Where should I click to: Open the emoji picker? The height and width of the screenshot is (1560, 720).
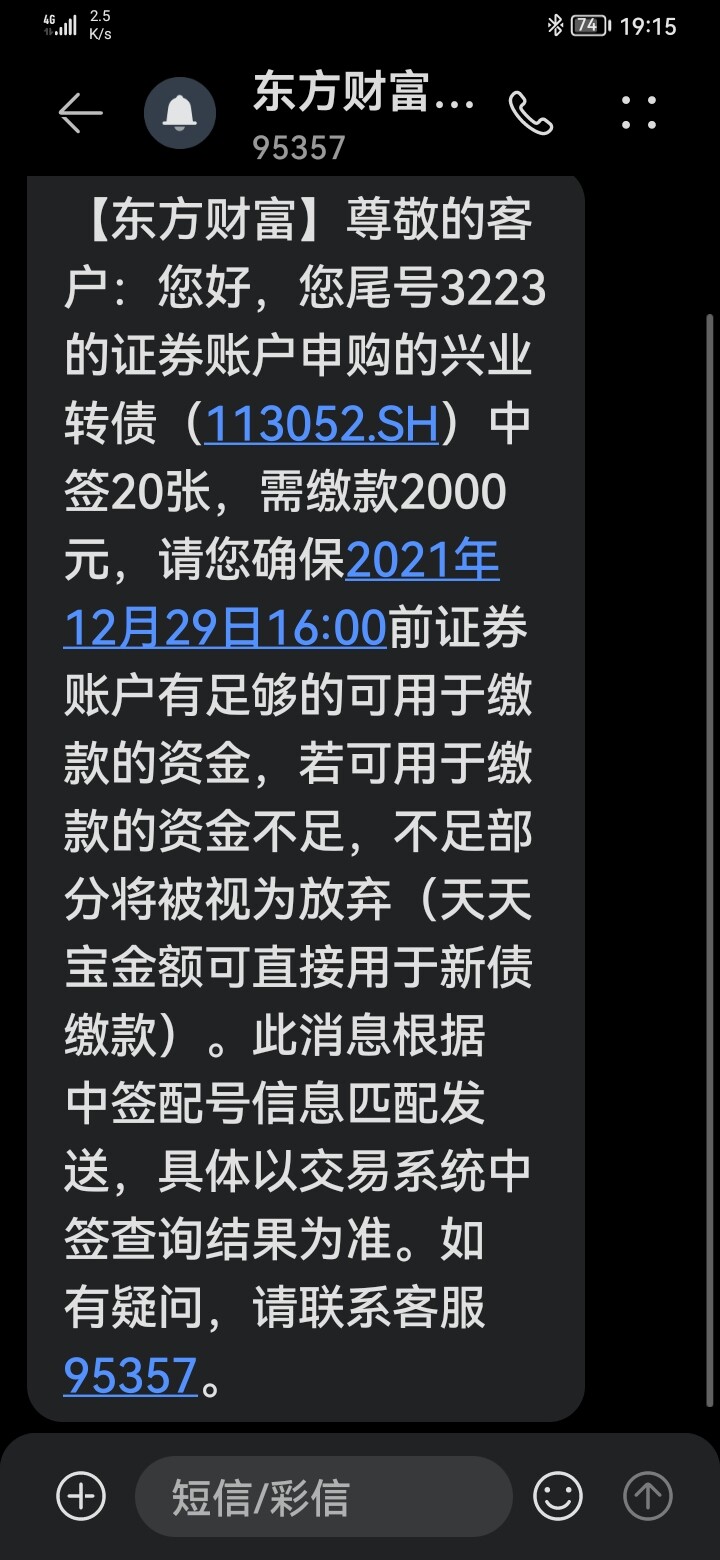(x=558, y=1496)
